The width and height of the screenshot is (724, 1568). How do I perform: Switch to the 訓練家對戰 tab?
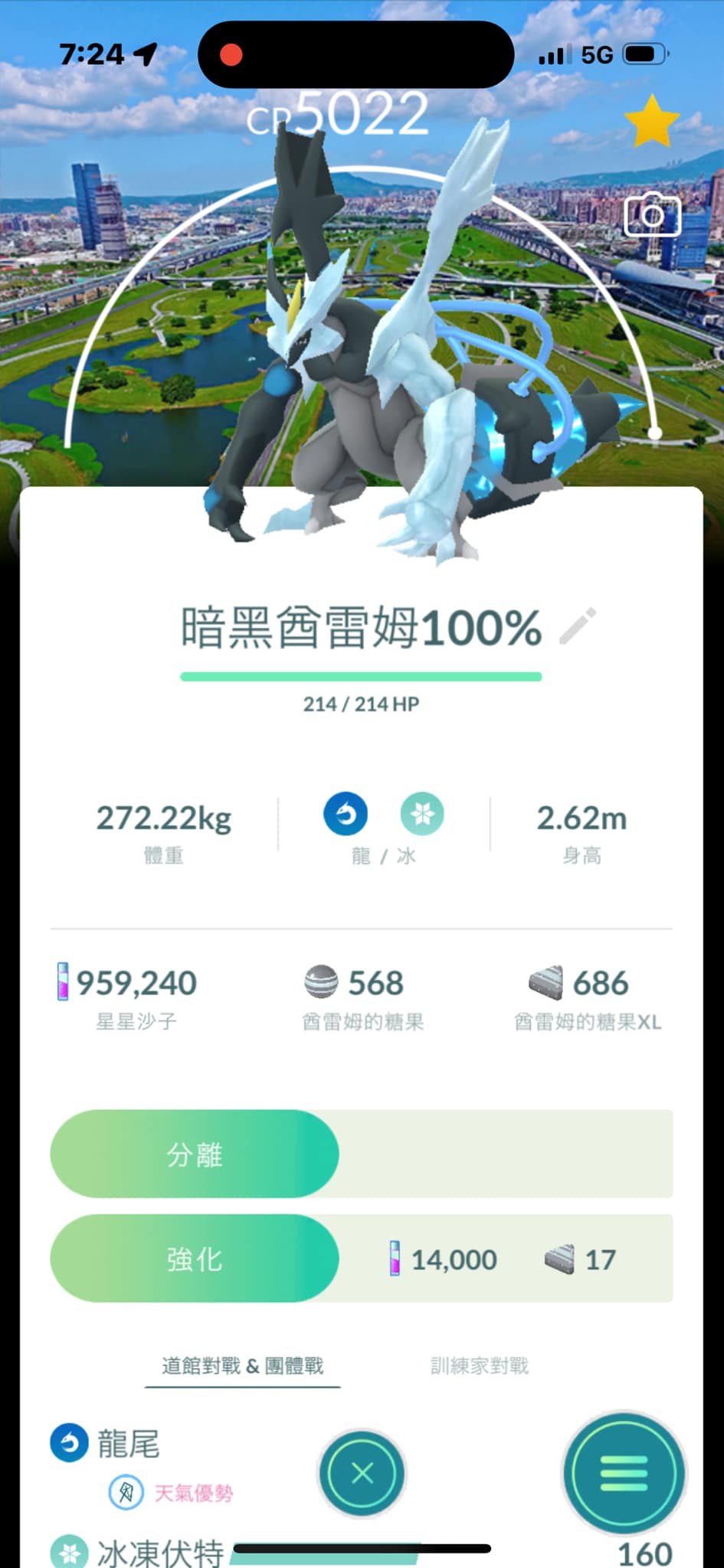tap(480, 1366)
